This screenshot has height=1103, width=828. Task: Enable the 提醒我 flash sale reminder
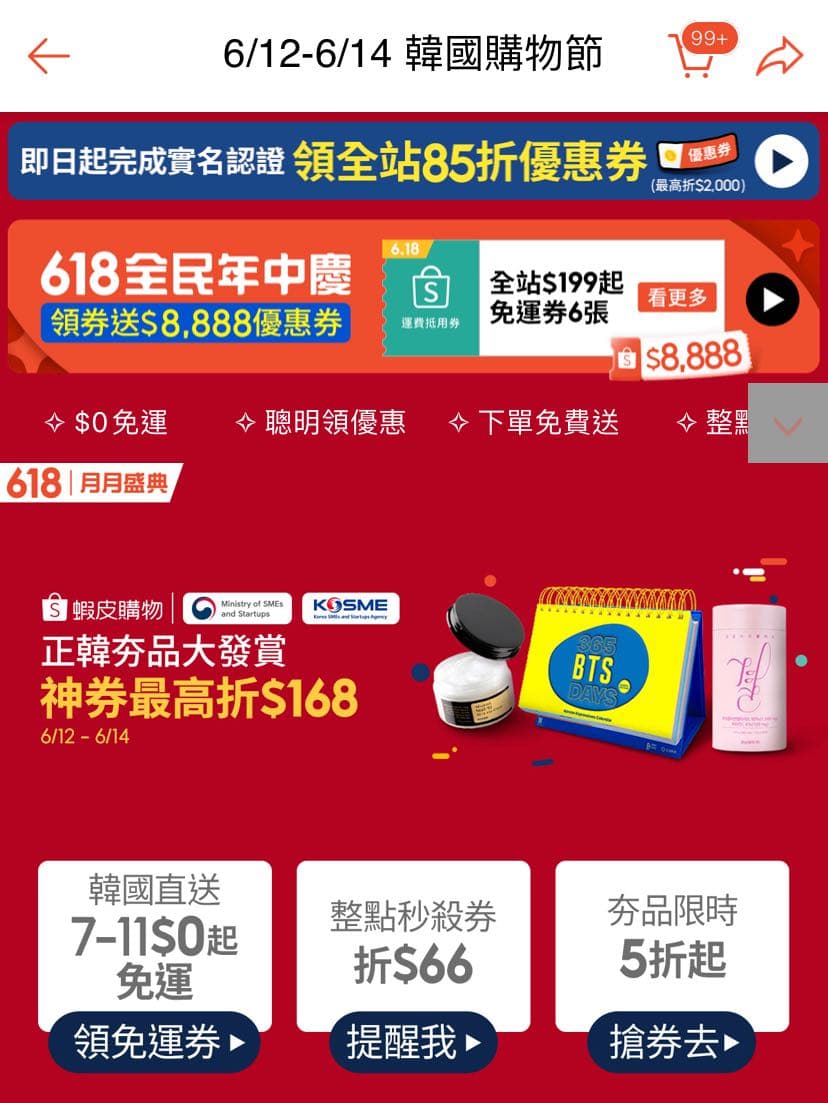(x=413, y=1043)
